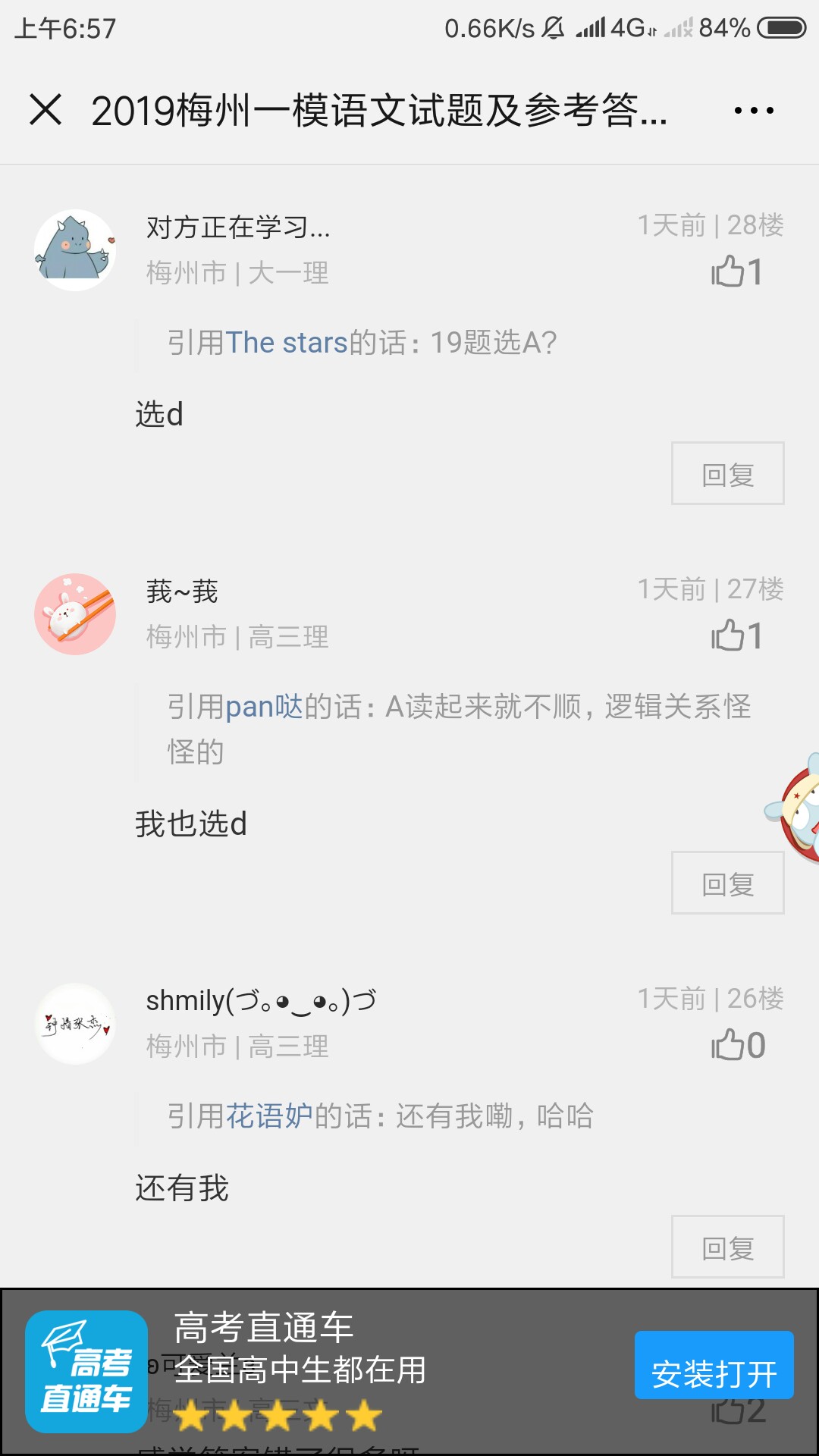Tap The stars link in quoted text

tap(287, 343)
